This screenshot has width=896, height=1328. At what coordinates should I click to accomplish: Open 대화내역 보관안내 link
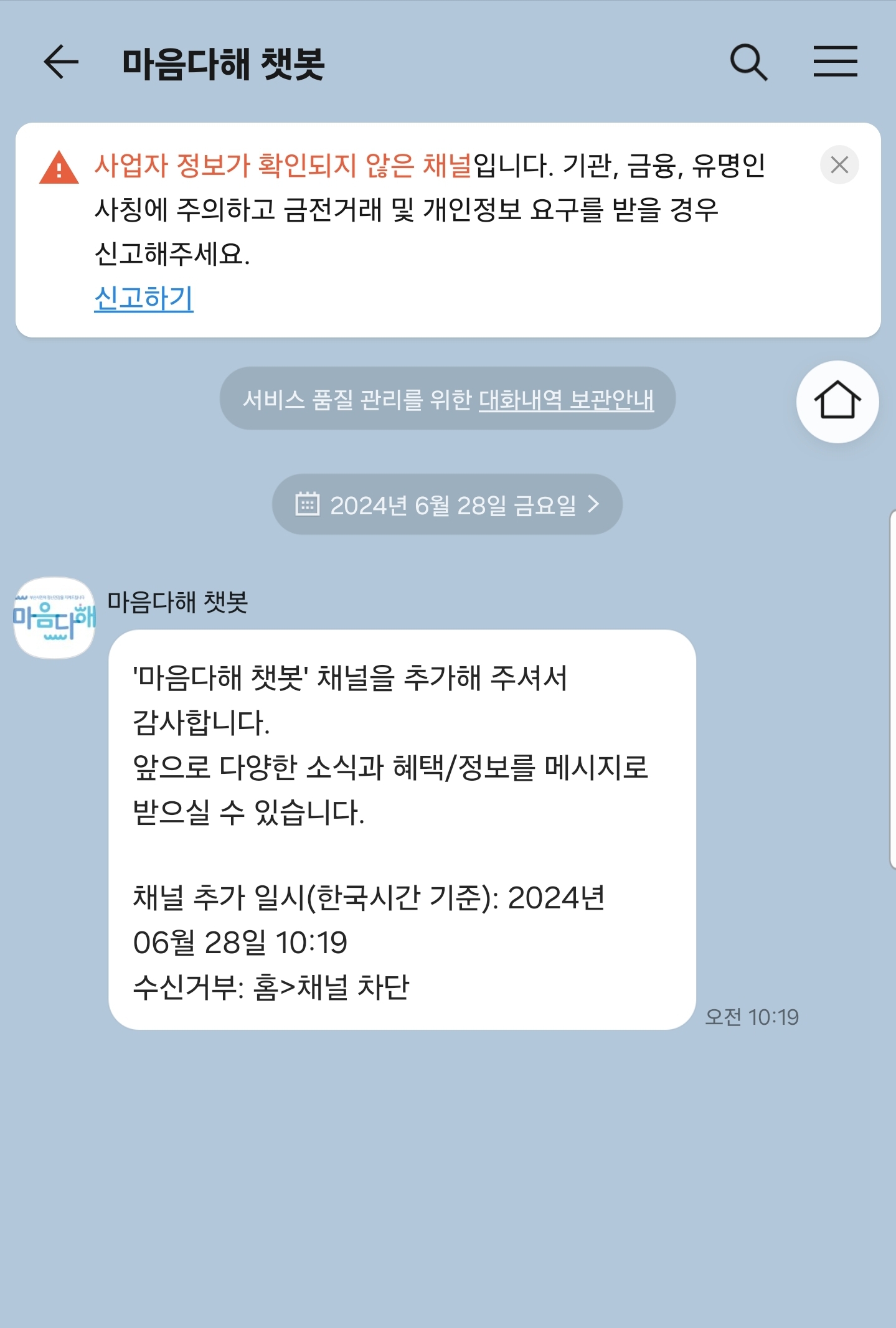pos(565,399)
